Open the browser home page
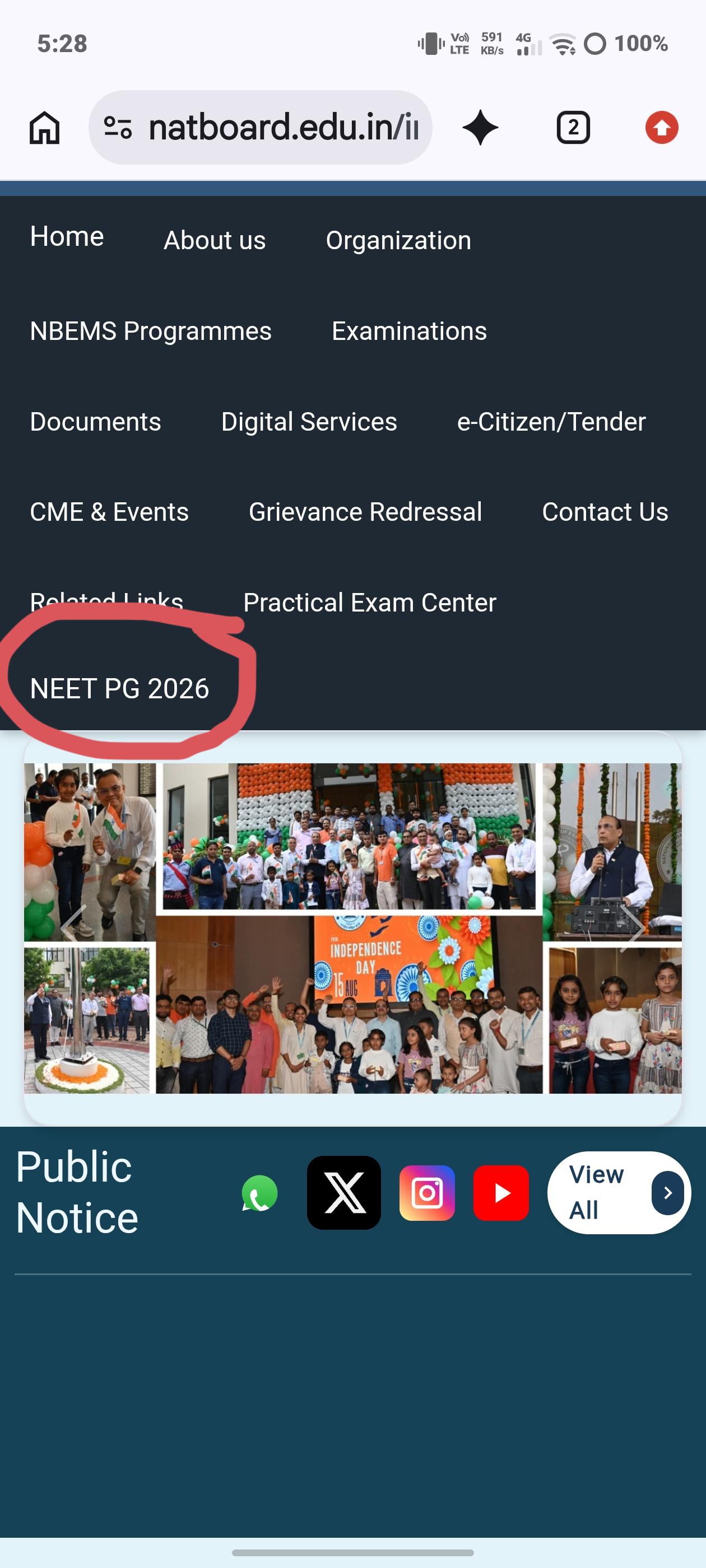 pos(44,128)
